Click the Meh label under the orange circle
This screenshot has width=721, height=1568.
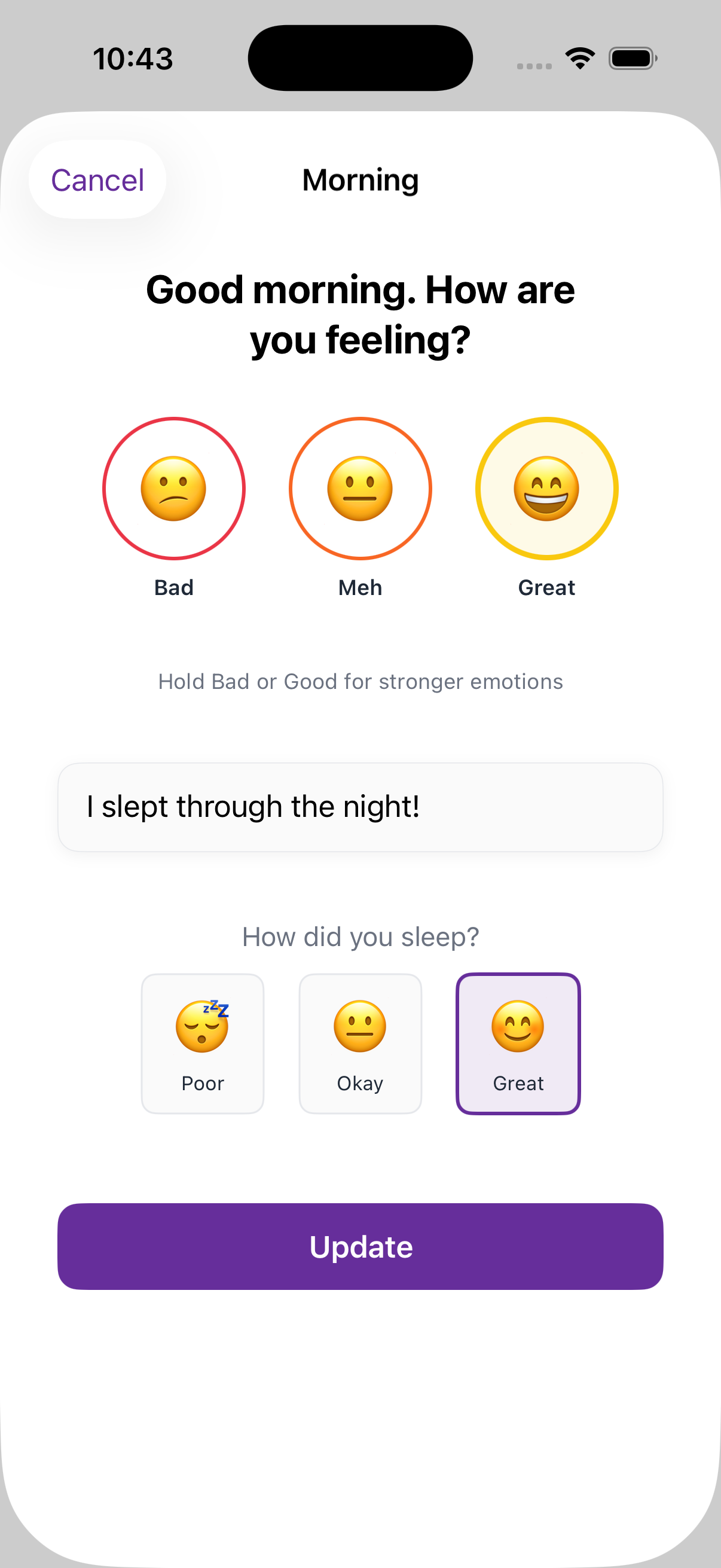(x=359, y=587)
